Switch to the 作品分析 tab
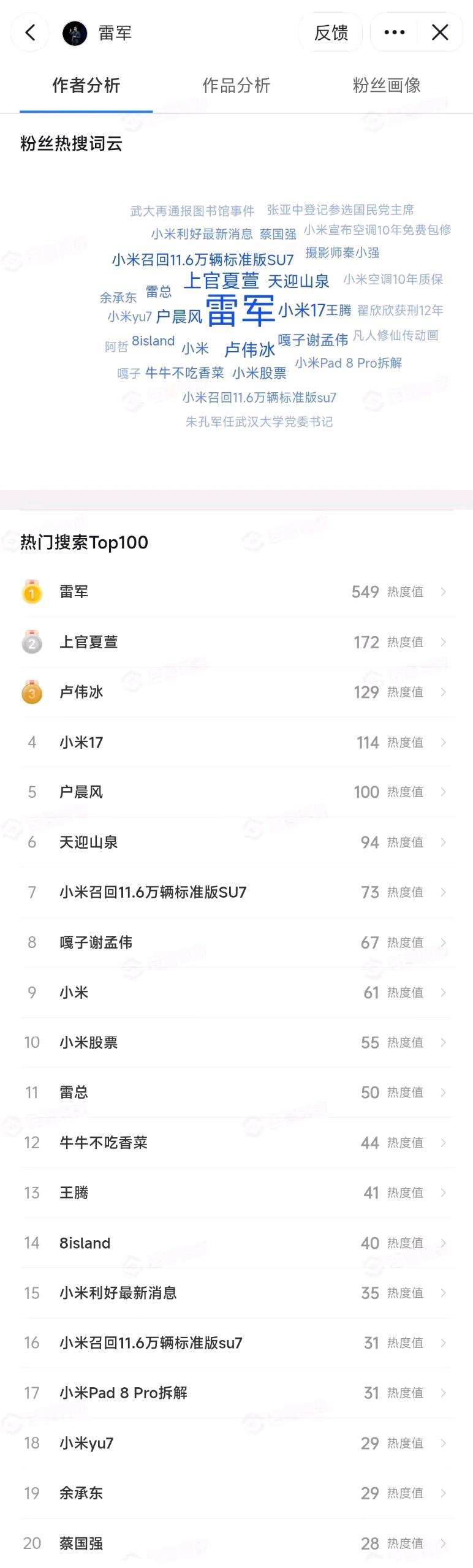This screenshot has height=1568, width=473. [x=236, y=86]
